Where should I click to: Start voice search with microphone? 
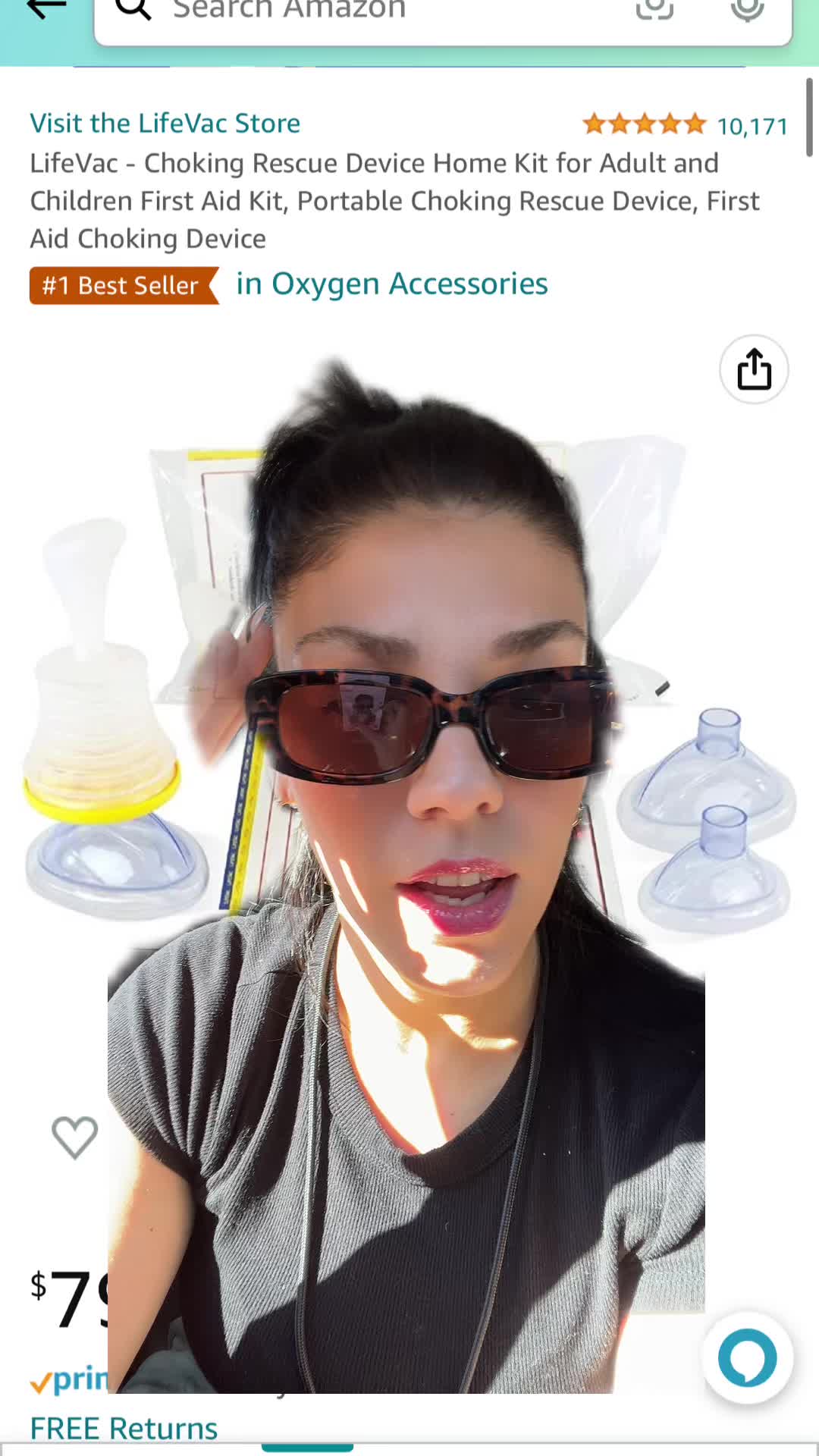(747, 9)
